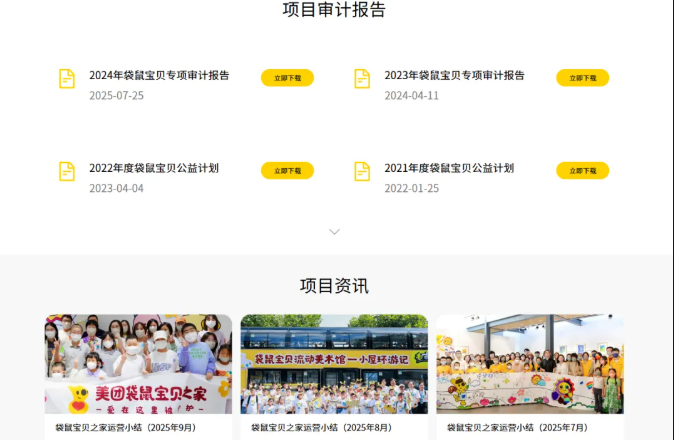
Task: Download the 2022年度袋鼠宝贝公益计划 file
Action: 287,171
